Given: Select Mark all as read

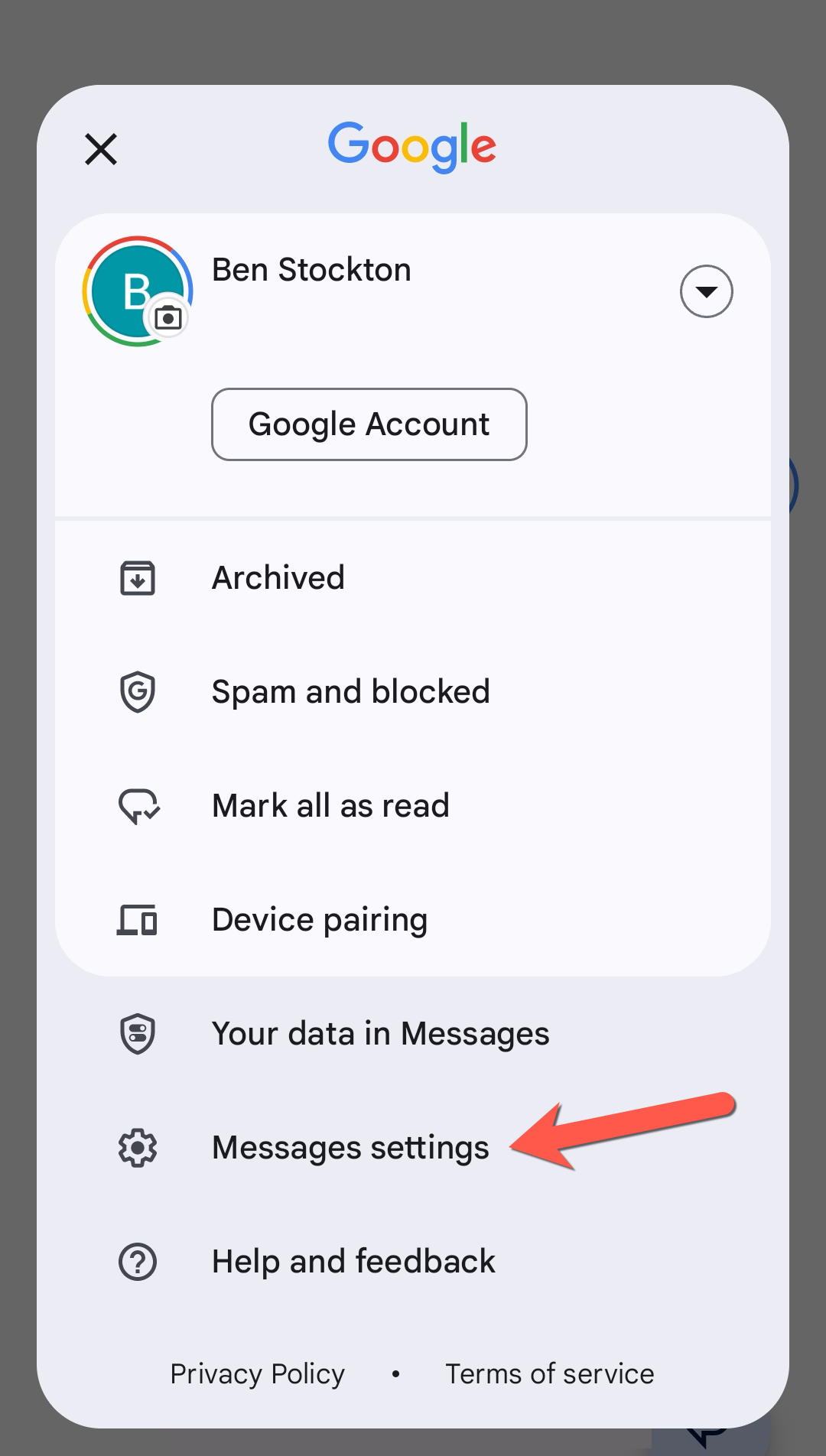Looking at the screenshot, I should coord(330,806).
